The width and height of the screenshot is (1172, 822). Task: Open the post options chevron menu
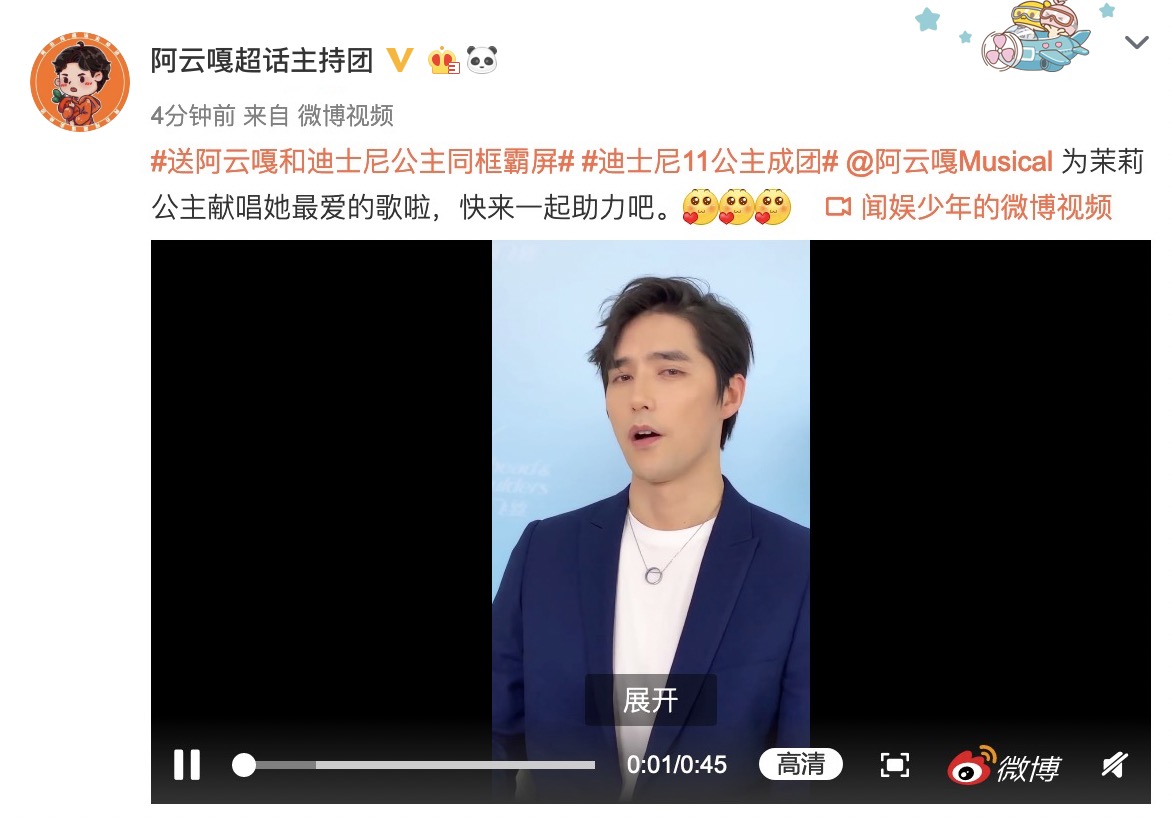[x=1137, y=42]
